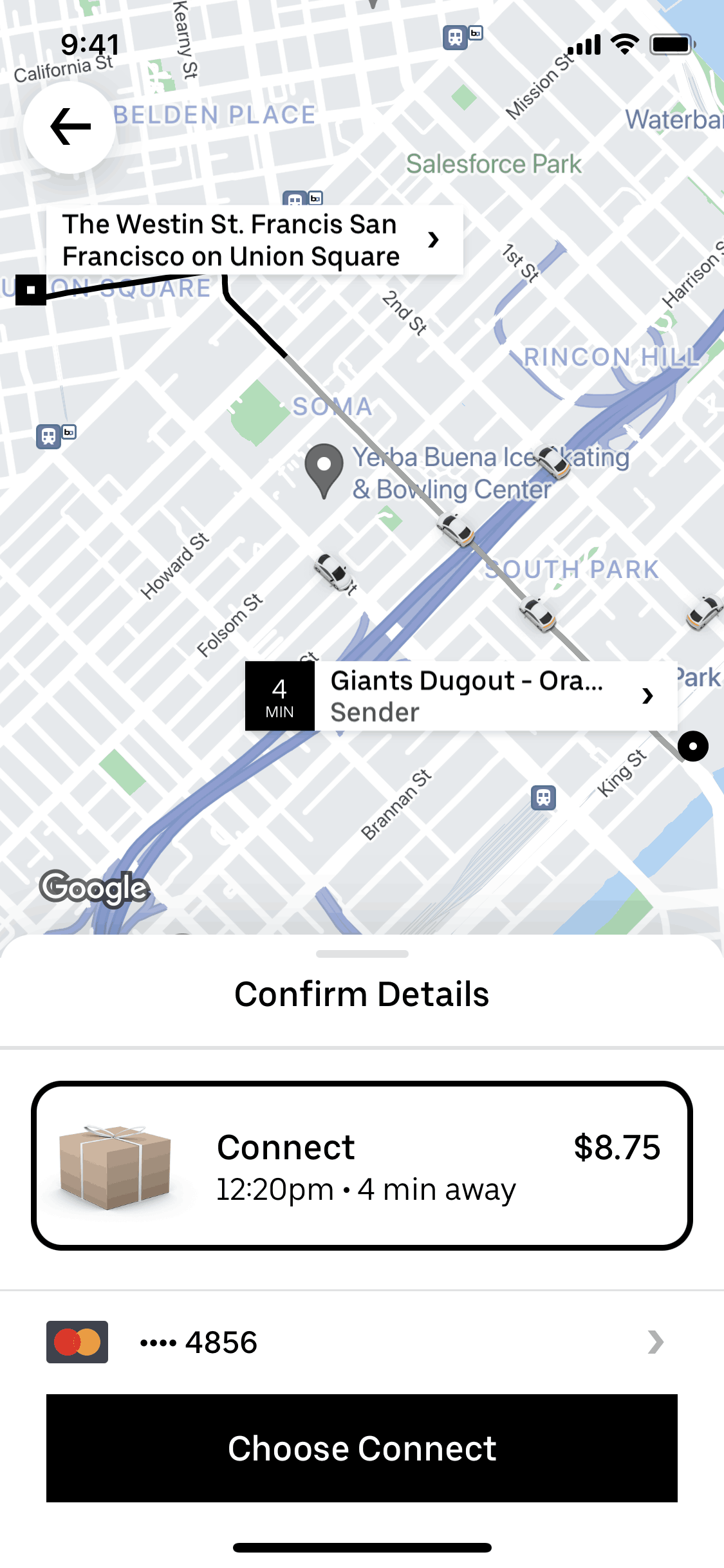
Task: Change payment card ending in 4856
Action: tap(362, 1342)
